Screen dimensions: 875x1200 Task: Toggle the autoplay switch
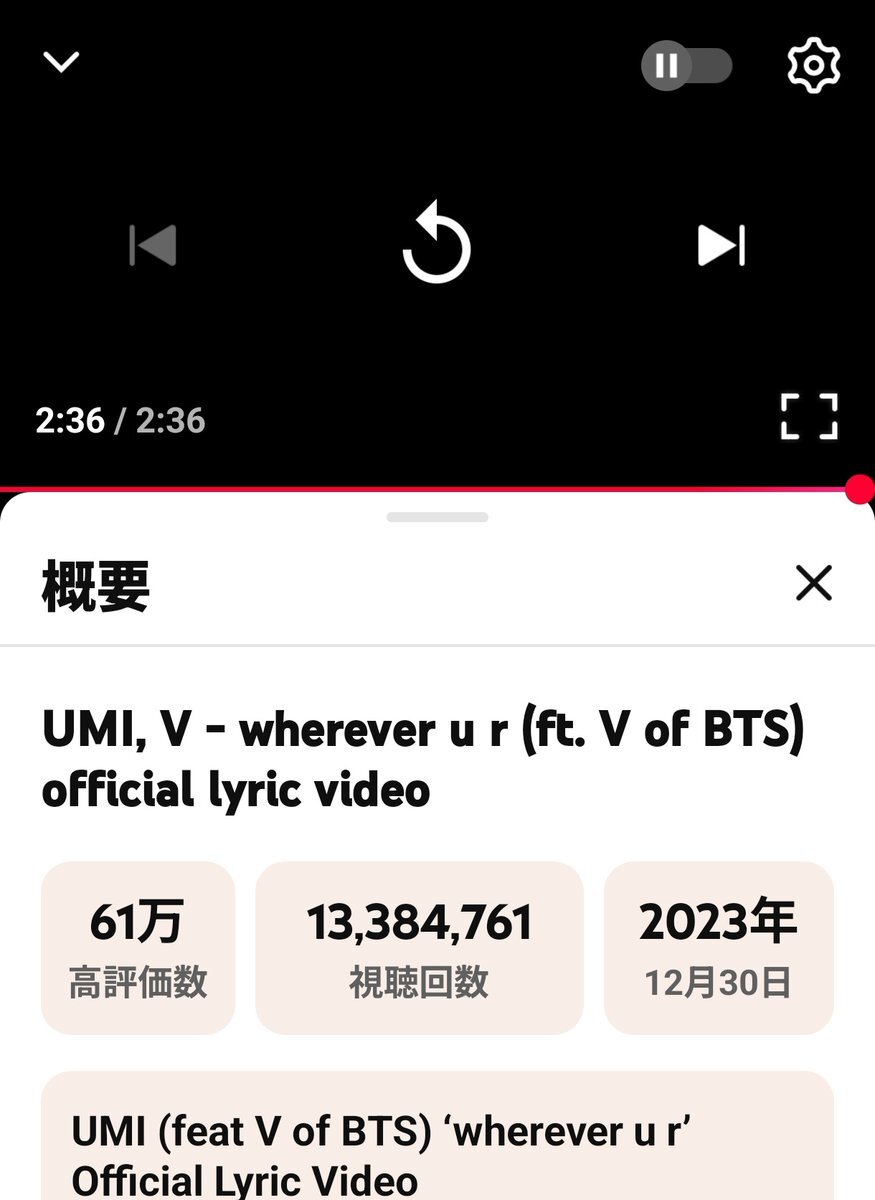tap(686, 67)
